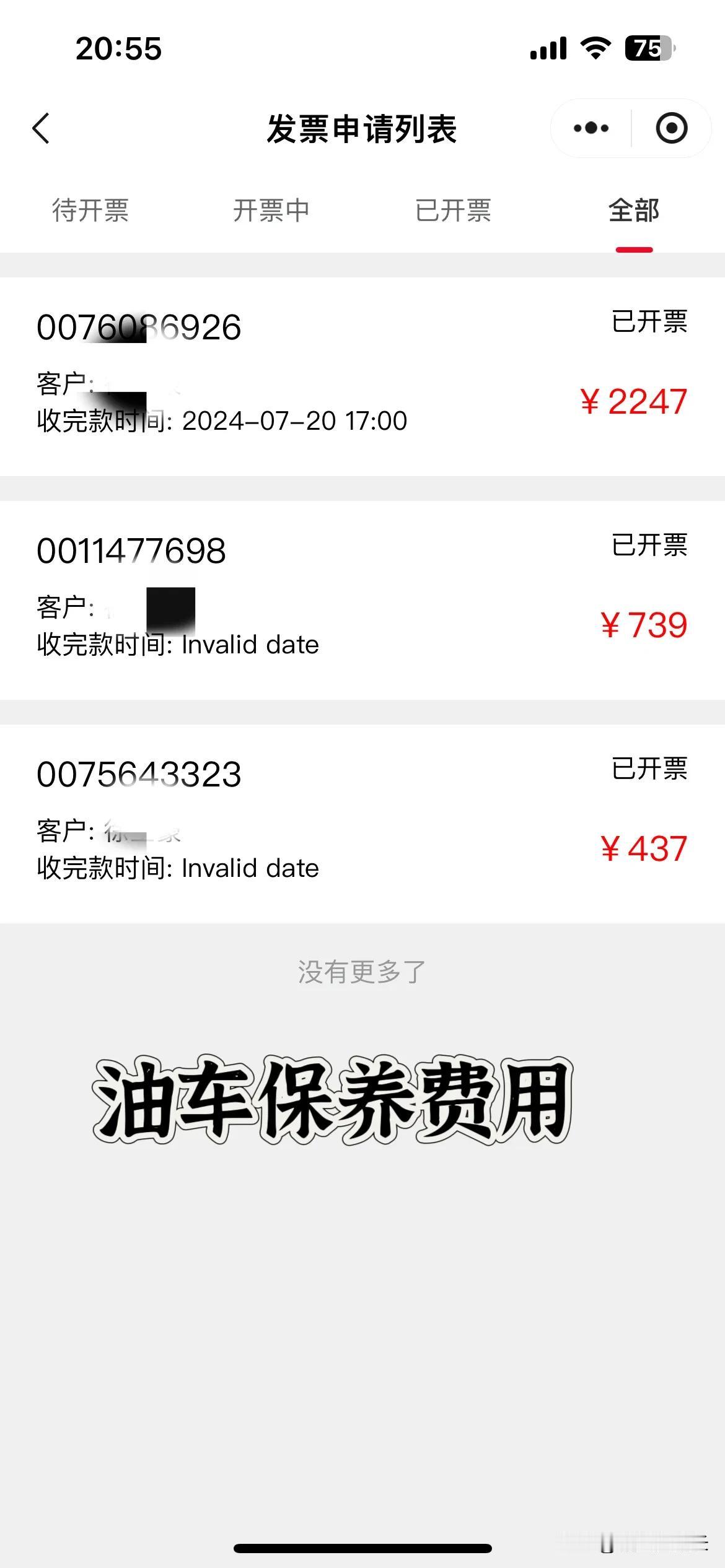The height and width of the screenshot is (1568, 725).
Task: Open the mini program more options menu
Action: pos(591,128)
